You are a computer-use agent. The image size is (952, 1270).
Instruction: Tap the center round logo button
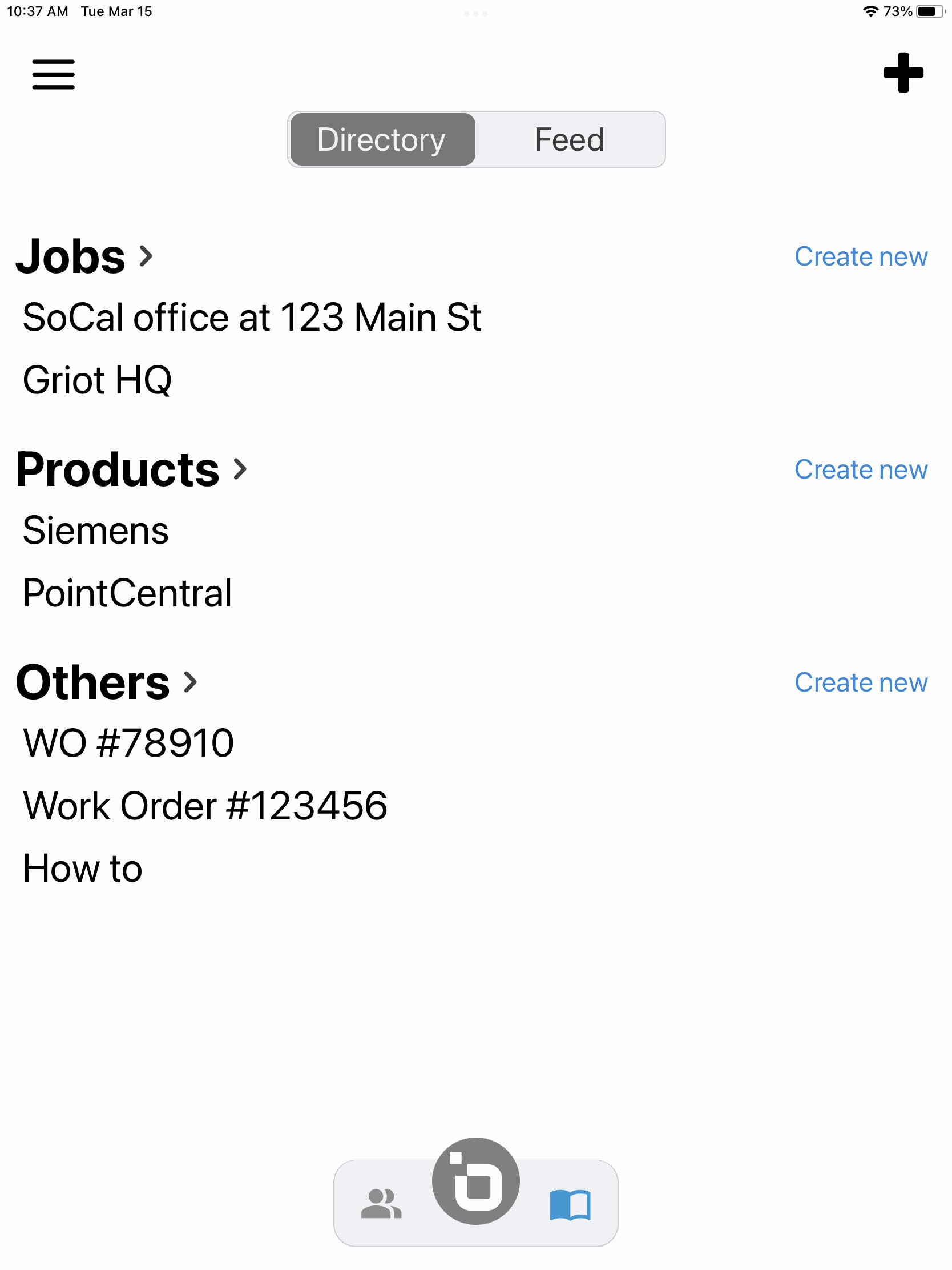point(475,1181)
